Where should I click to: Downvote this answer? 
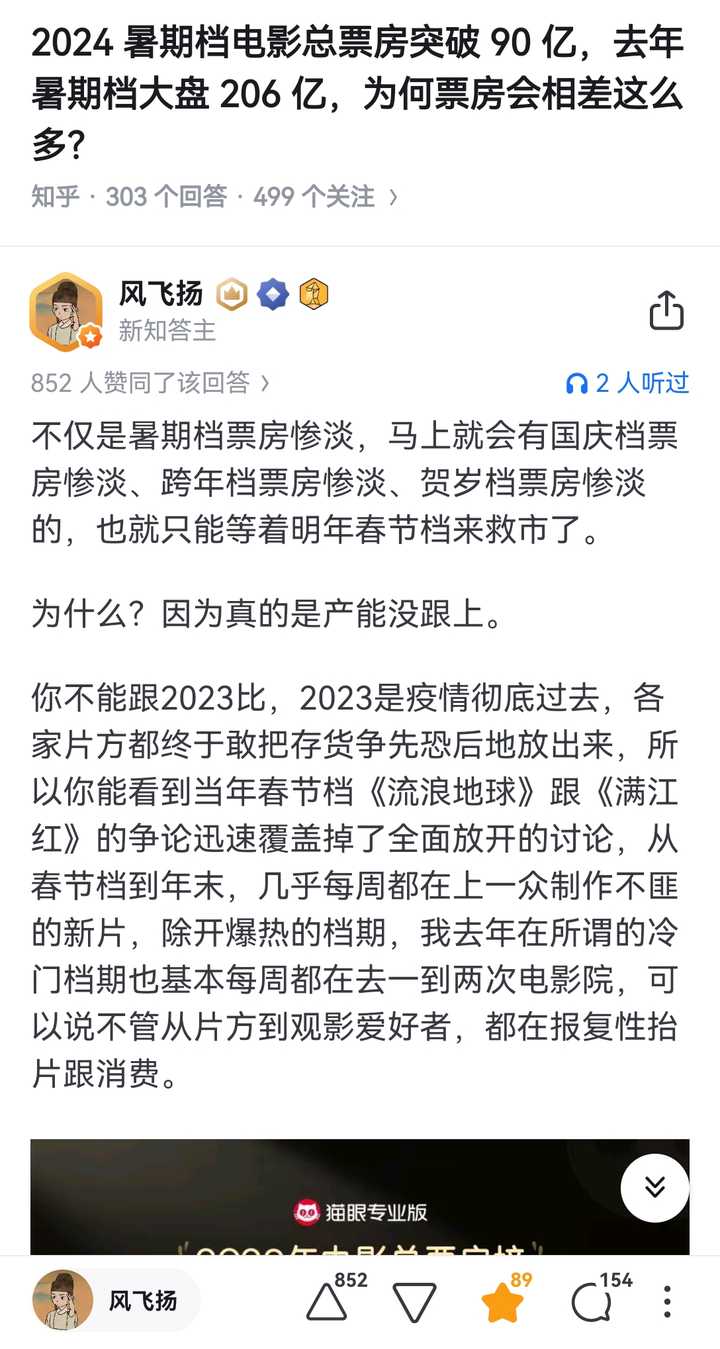tap(414, 1302)
